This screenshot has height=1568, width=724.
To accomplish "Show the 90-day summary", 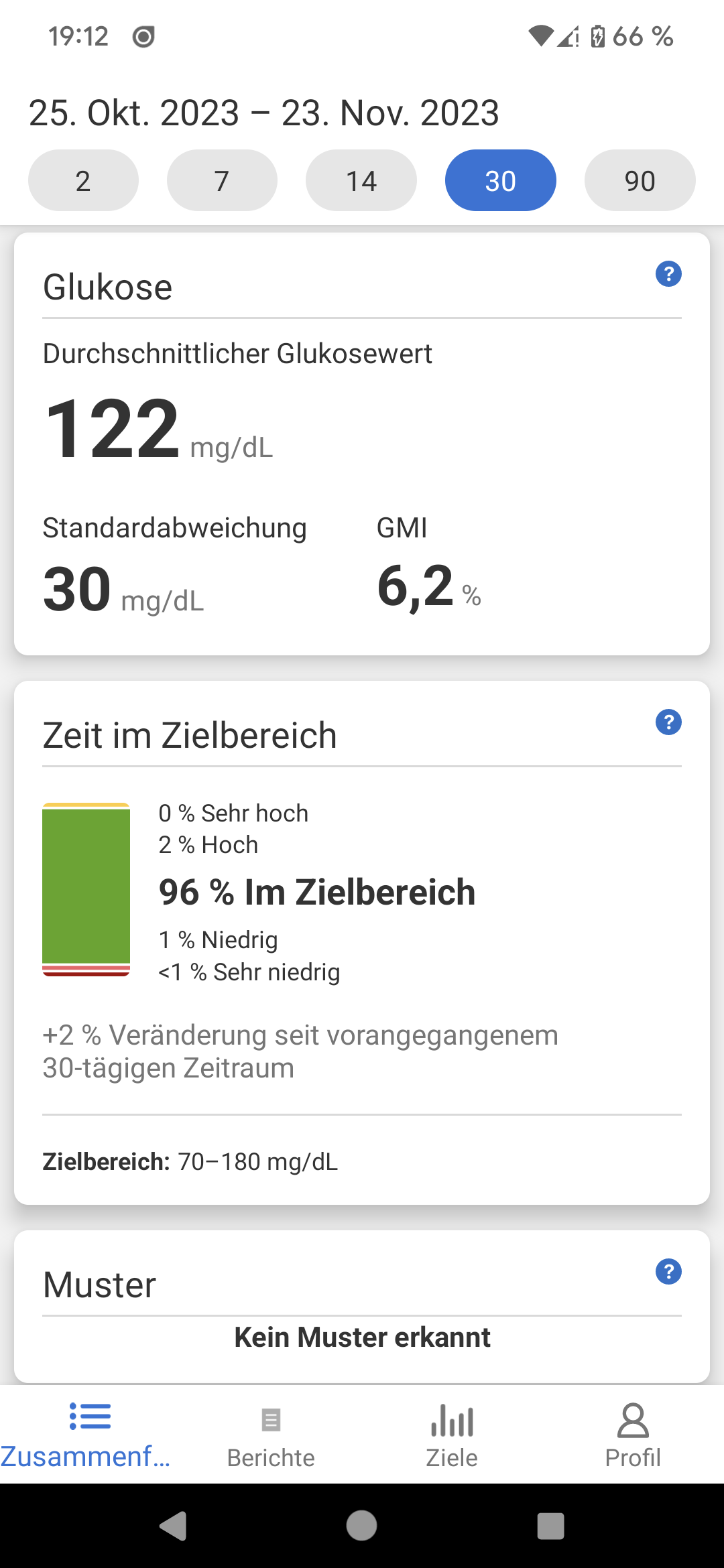I will pyautogui.click(x=640, y=180).
